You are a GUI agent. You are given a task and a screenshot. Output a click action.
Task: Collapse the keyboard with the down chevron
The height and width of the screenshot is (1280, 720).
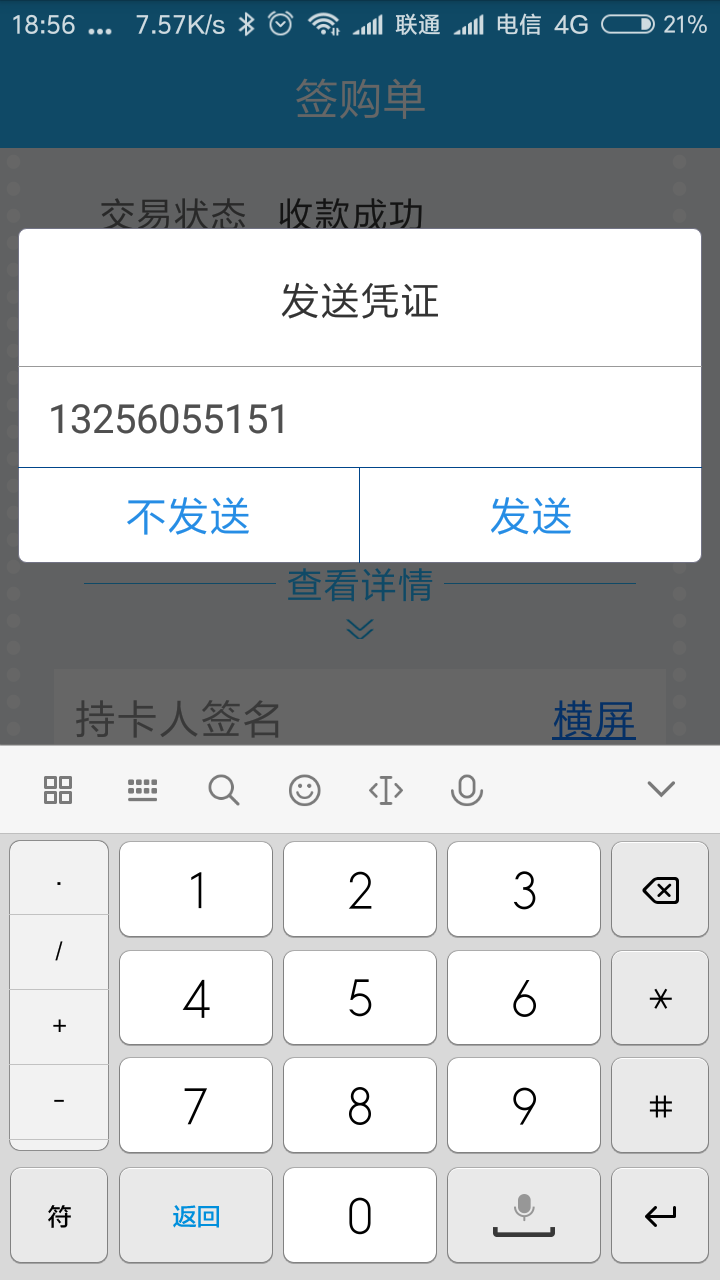660,789
